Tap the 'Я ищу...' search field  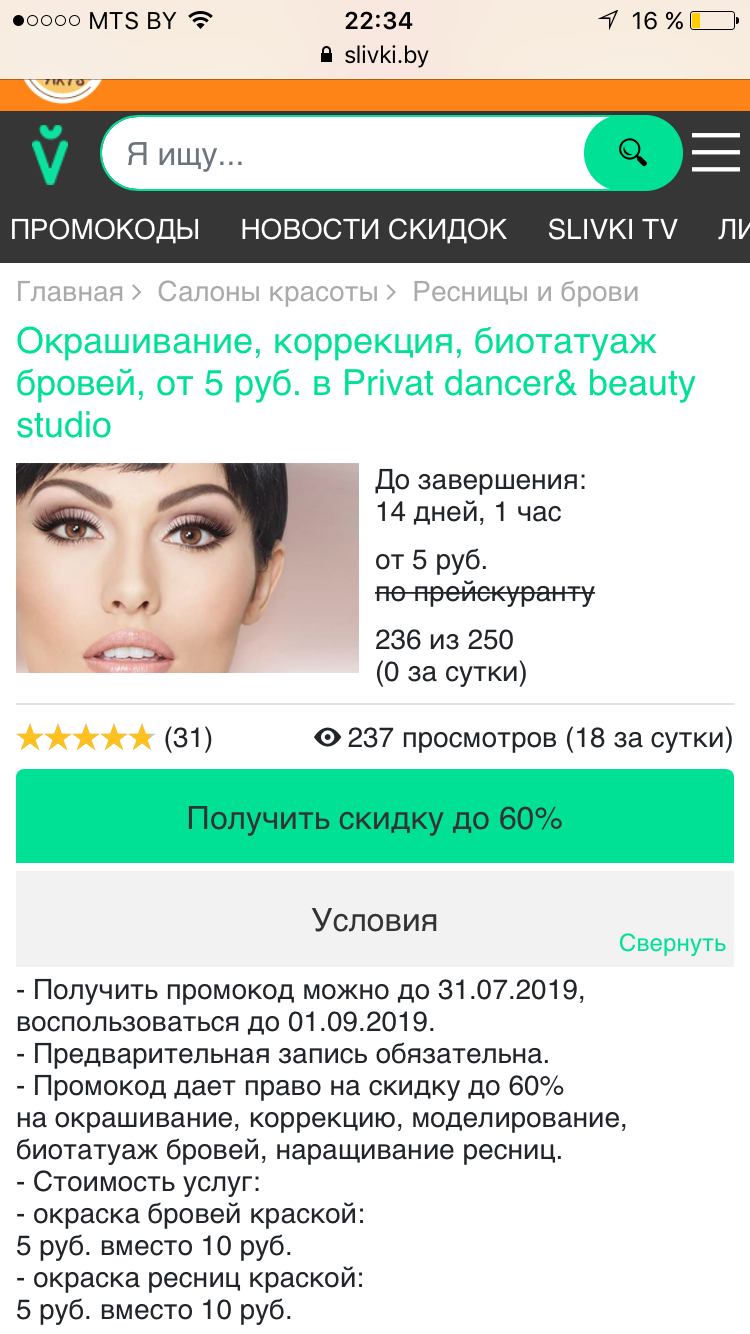pos(340,154)
